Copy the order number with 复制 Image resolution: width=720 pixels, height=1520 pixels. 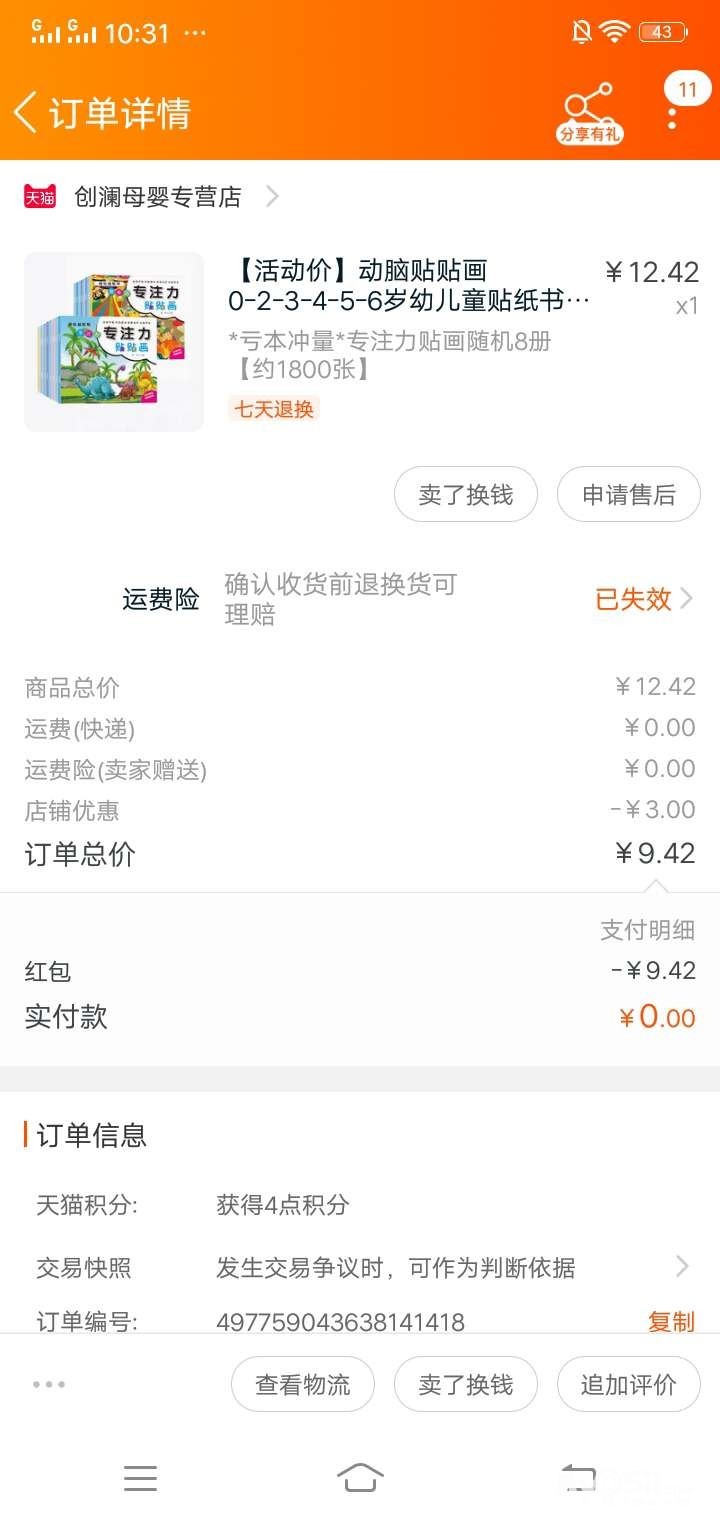coord(670,1322)
